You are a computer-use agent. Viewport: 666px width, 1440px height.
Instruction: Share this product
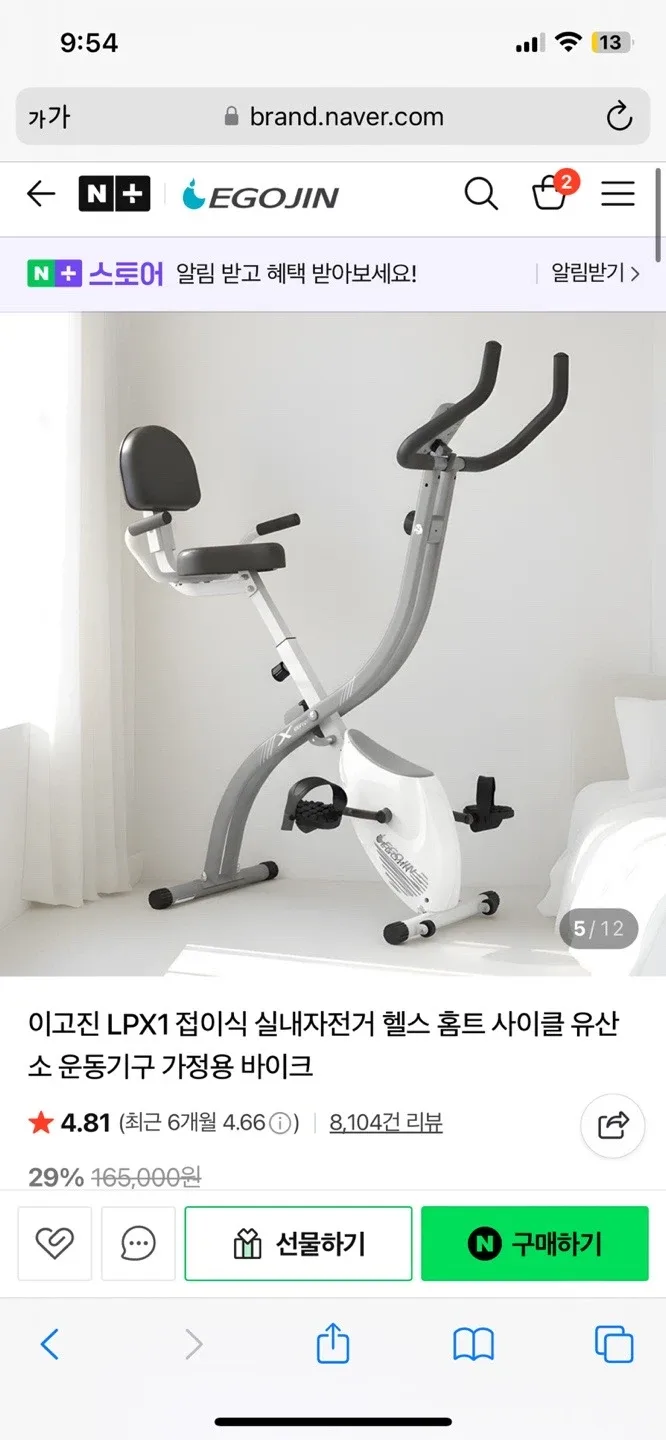point(613,1125)
